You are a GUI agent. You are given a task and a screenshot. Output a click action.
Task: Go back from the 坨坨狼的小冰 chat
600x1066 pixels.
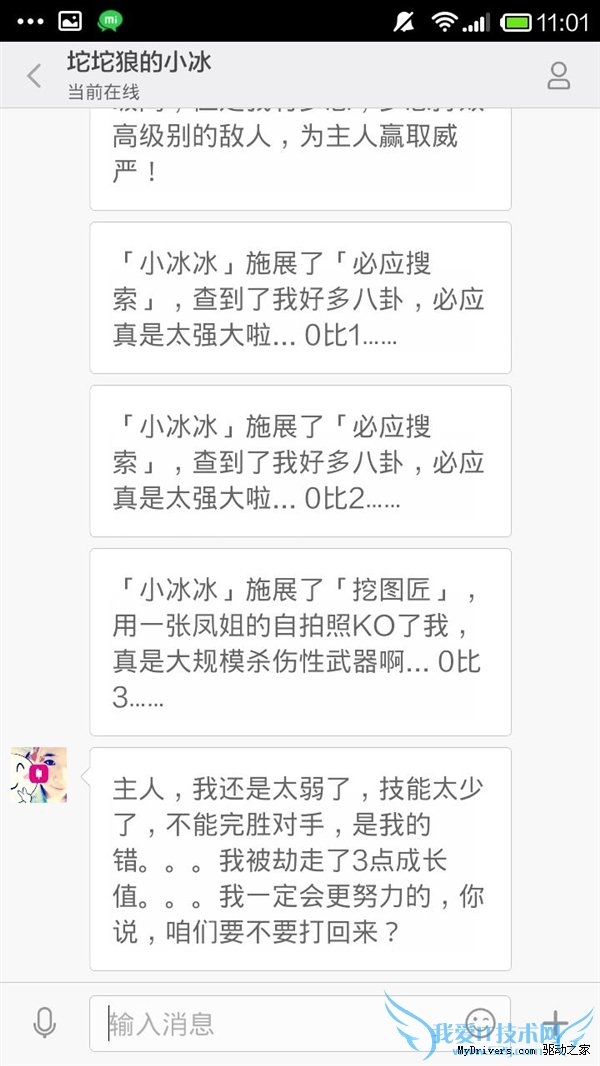coord(34,75)
